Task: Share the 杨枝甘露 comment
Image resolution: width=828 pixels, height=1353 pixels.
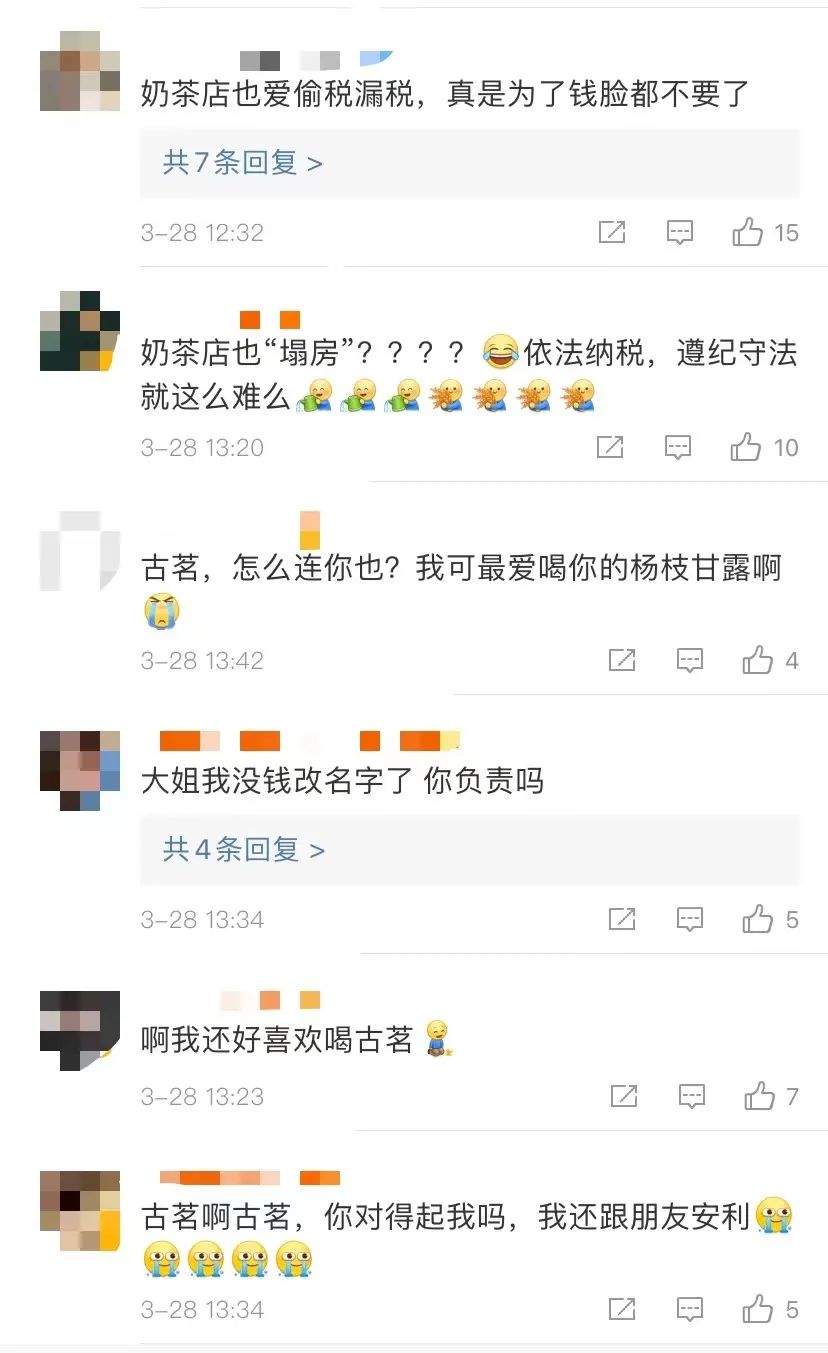Action: (x=622, y=660)
